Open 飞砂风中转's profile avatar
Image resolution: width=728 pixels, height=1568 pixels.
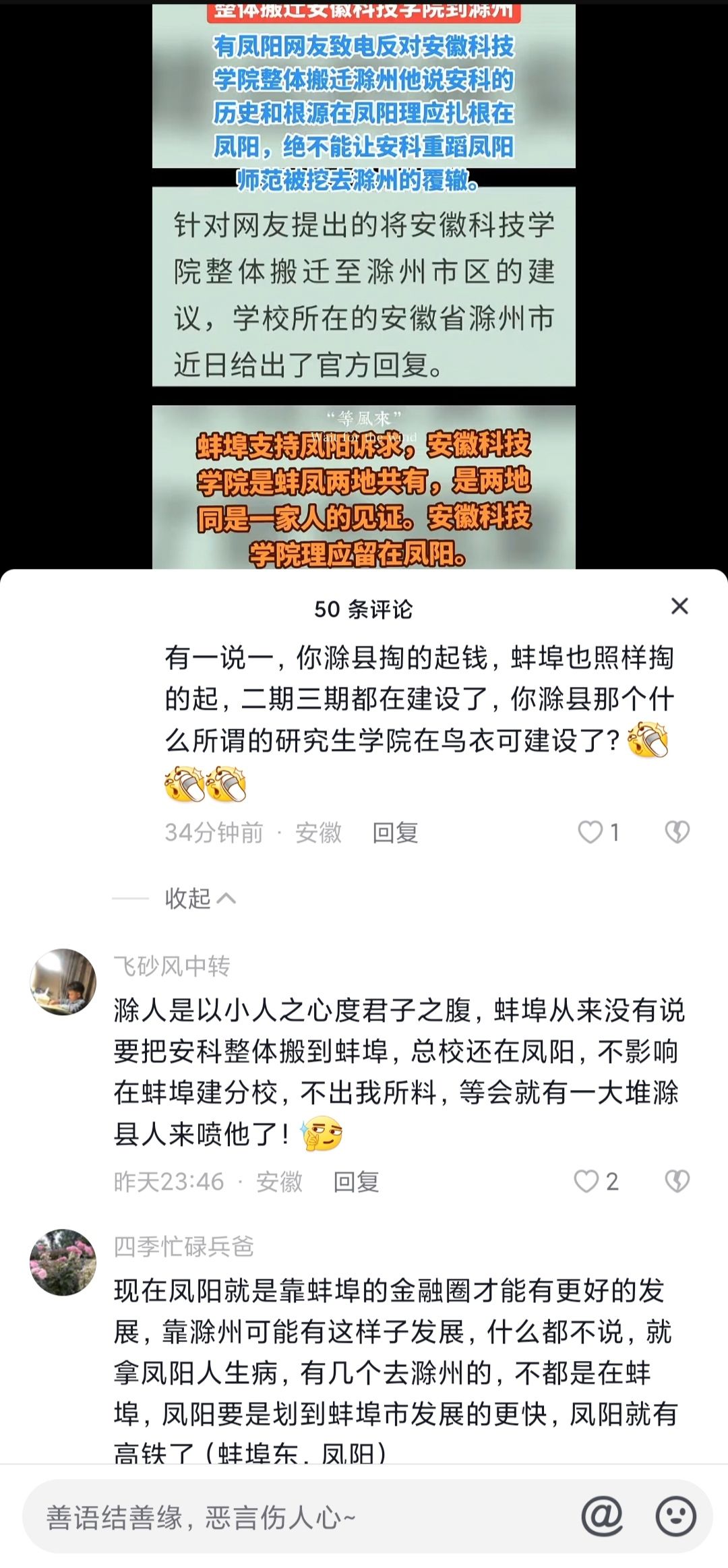63,982
